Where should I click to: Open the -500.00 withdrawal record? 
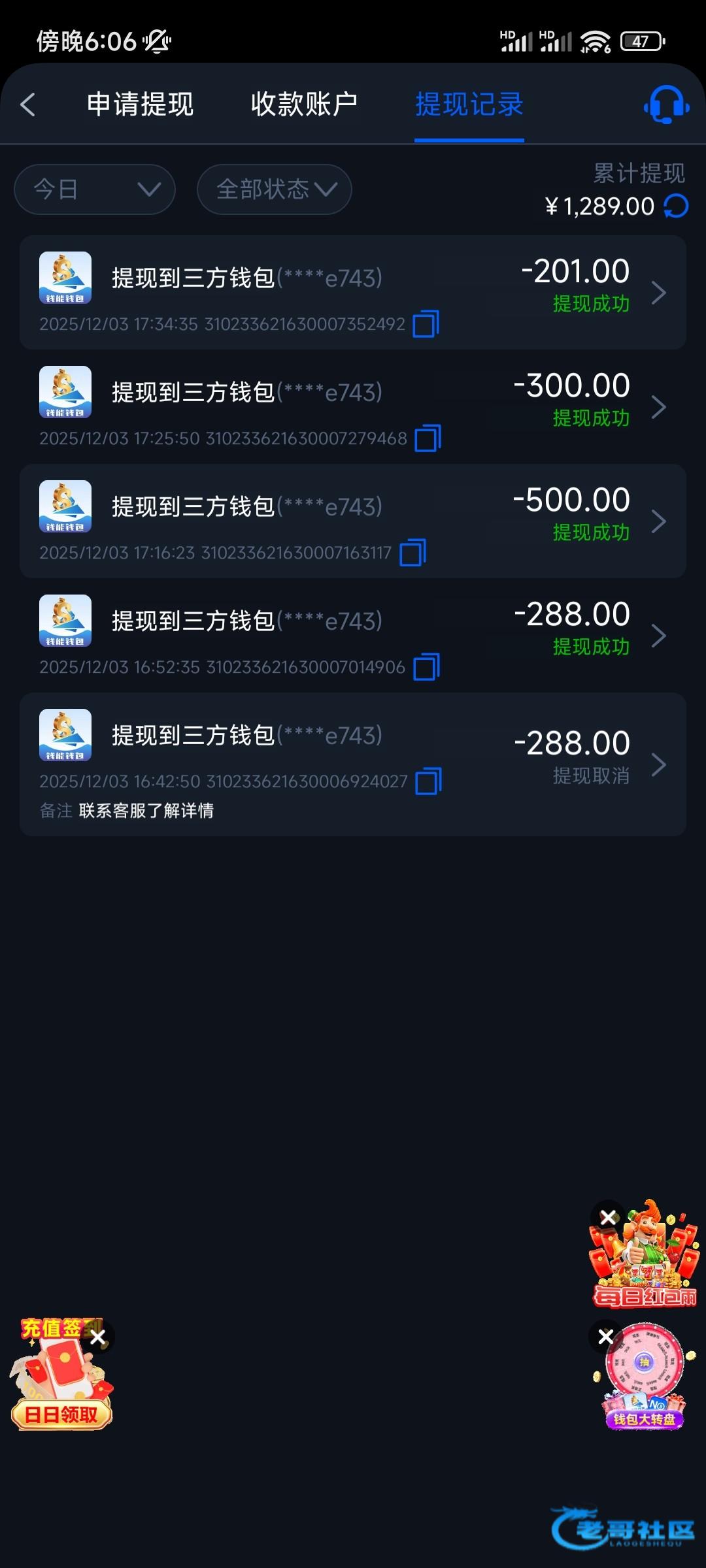pyautogui.click(x=353, y=521)
